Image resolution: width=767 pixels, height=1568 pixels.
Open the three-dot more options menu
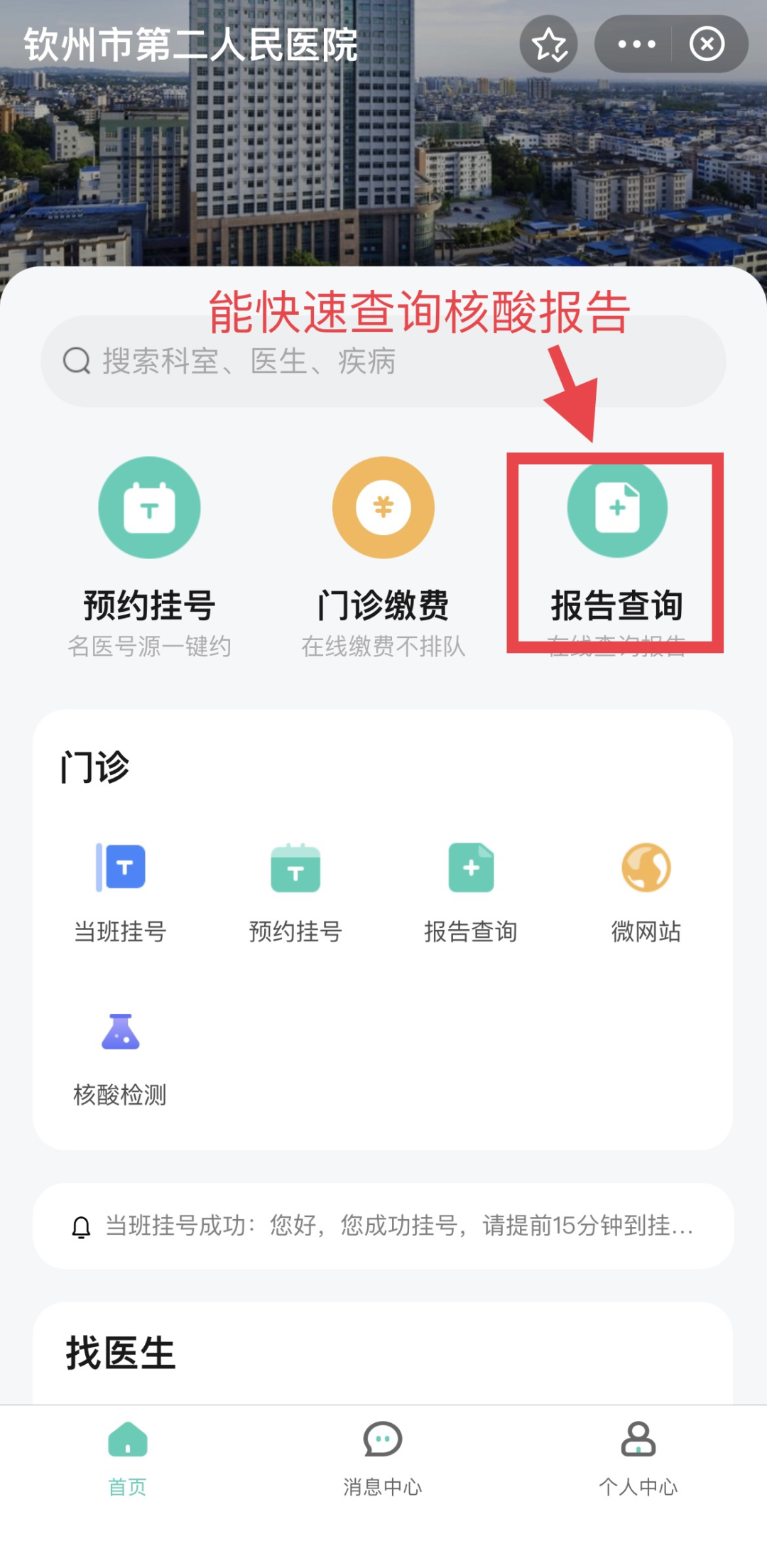click(636, 44)
